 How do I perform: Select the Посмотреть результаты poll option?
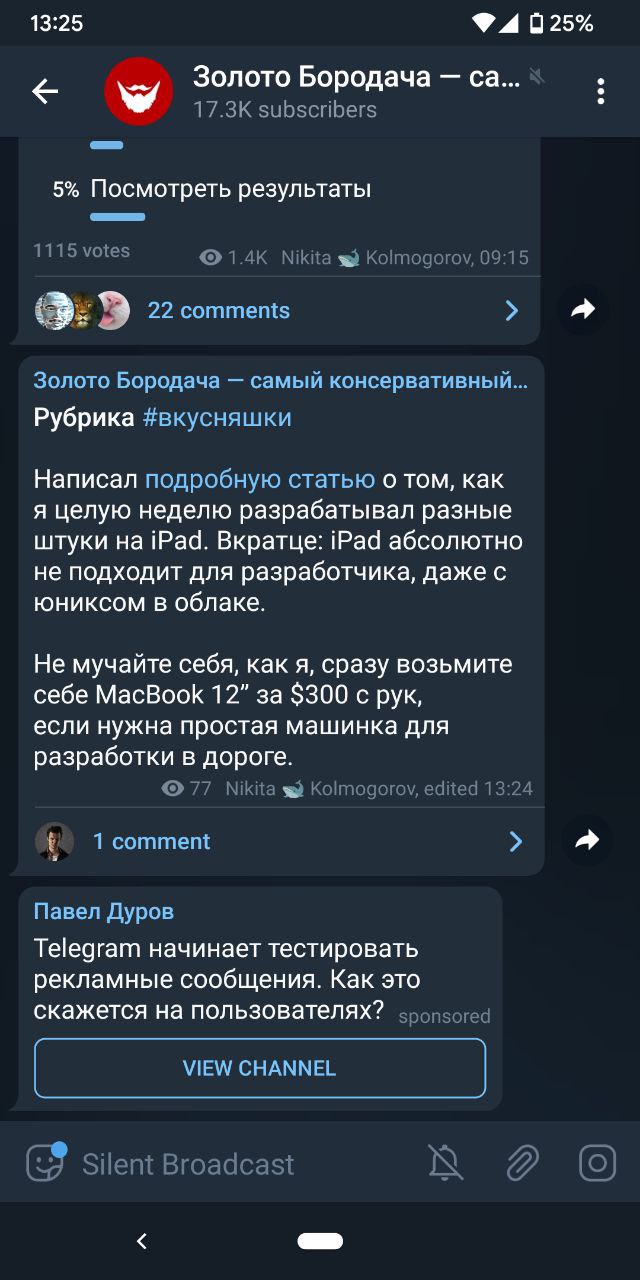(230, 189)
